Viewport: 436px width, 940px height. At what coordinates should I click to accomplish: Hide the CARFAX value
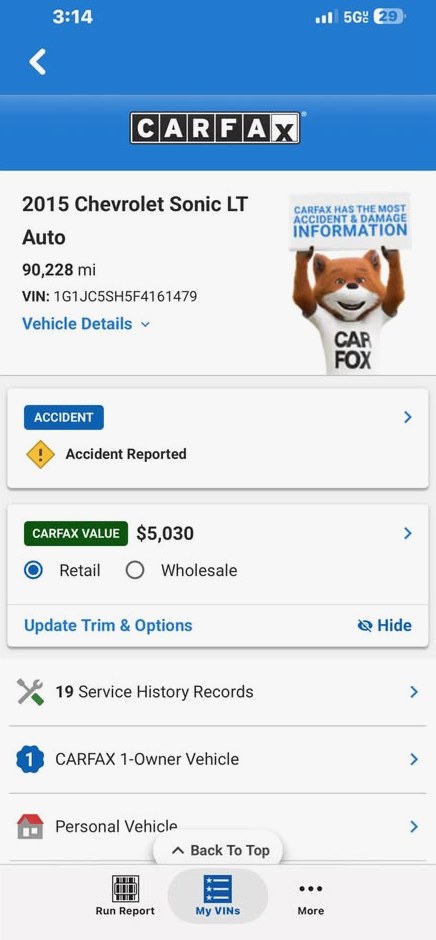pyautogui.click(x=384, y=625)
